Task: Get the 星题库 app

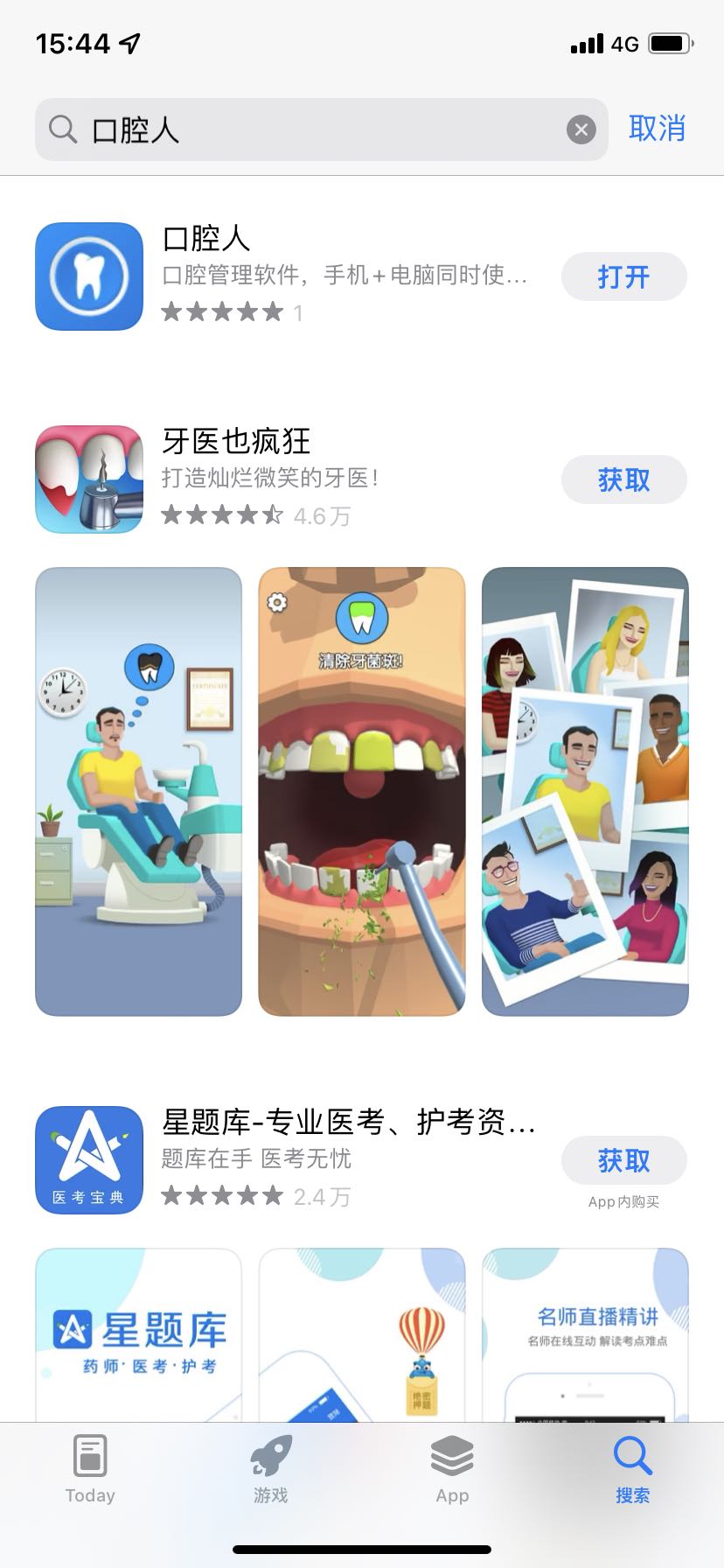Action: tap(623, 1160)
